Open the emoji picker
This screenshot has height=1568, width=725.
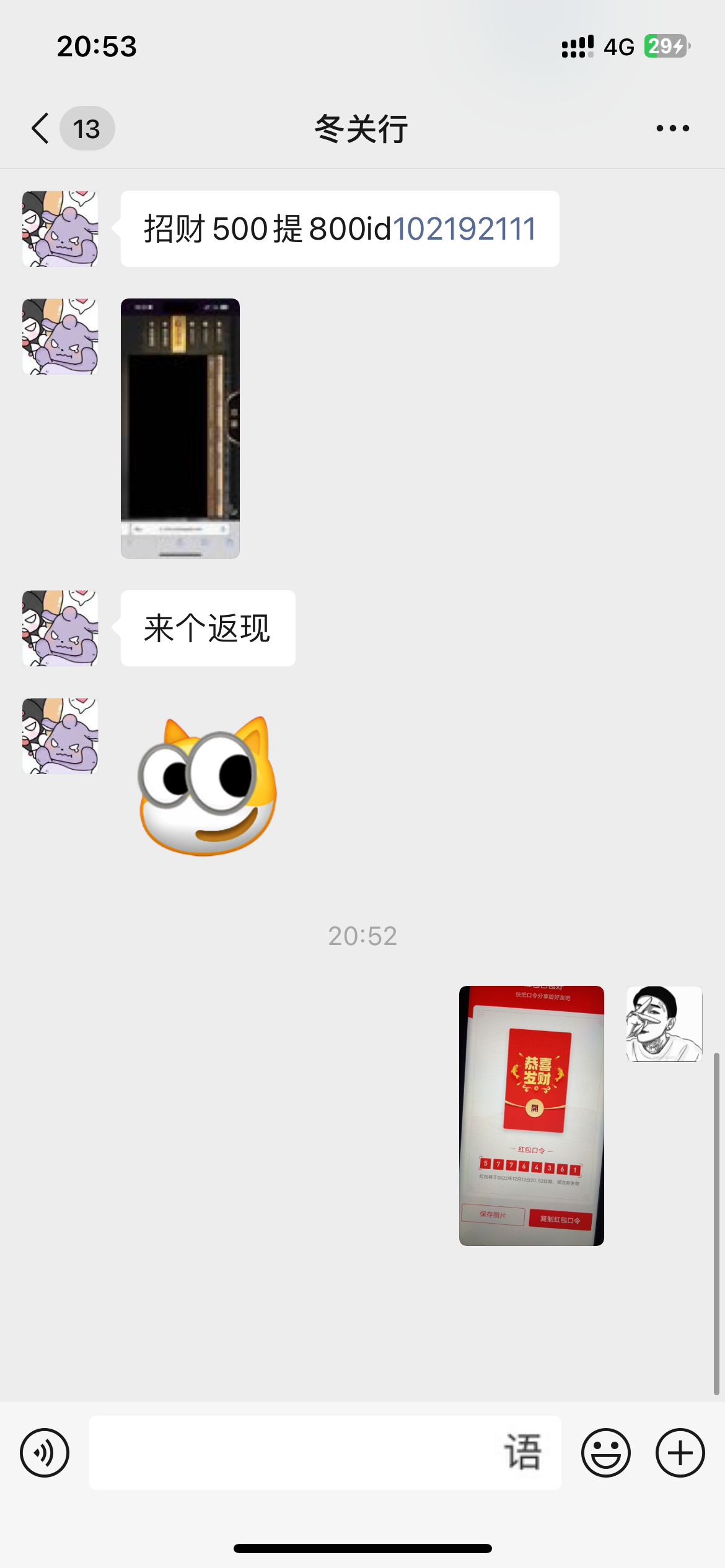(x=605, y=1453)
